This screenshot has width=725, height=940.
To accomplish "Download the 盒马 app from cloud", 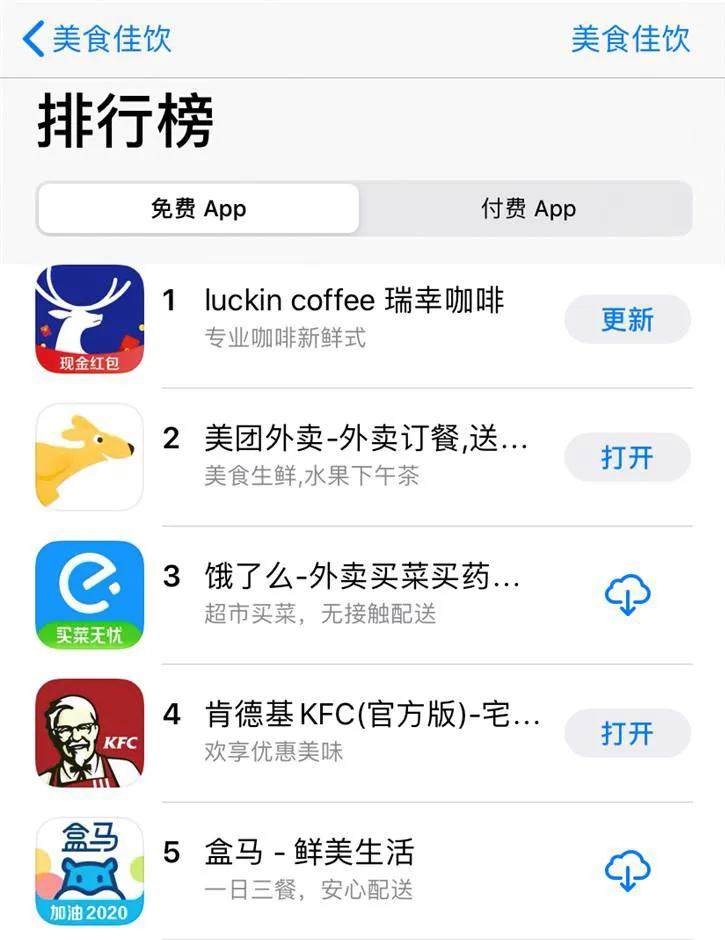I will tap(627, 871).
